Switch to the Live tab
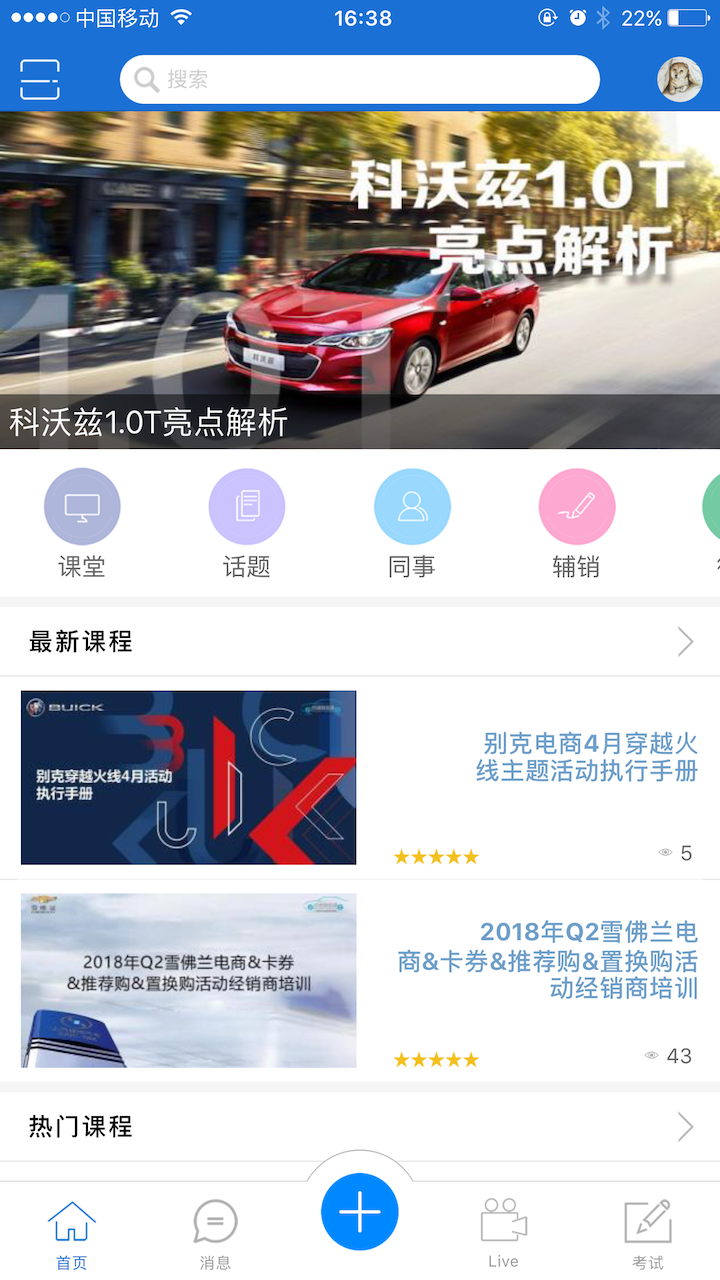Image resolution: width=720 pixels, height=1280 pixels. pos(503,1233)
